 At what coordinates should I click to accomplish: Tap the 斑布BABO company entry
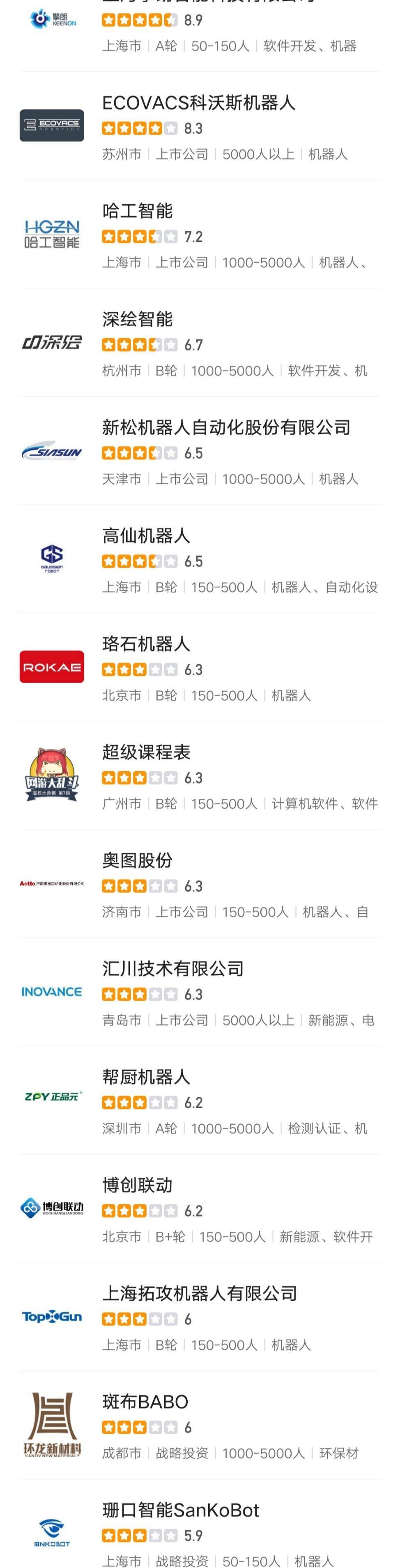point(145,1402)
